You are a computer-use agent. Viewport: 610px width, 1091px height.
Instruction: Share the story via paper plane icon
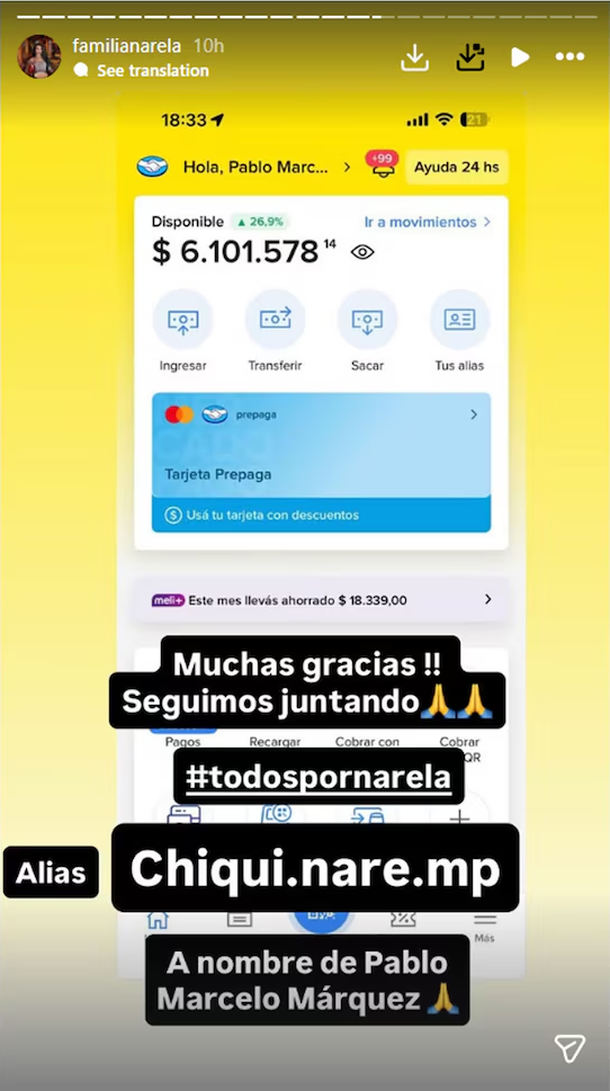pos(570,1048)
